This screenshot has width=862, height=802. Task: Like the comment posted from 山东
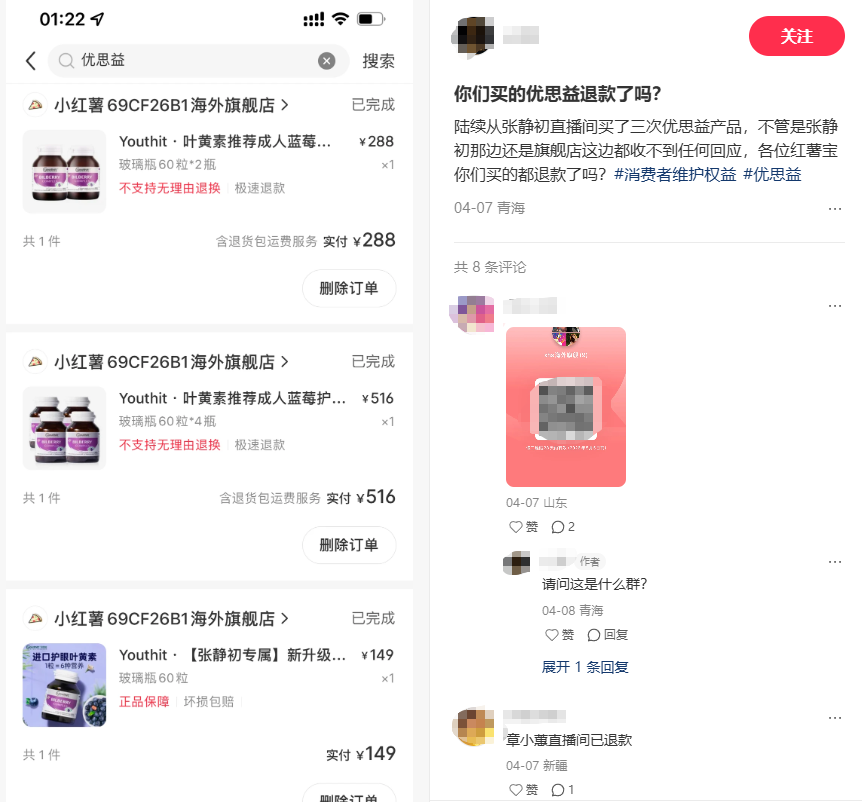click(x=524, y=527)
